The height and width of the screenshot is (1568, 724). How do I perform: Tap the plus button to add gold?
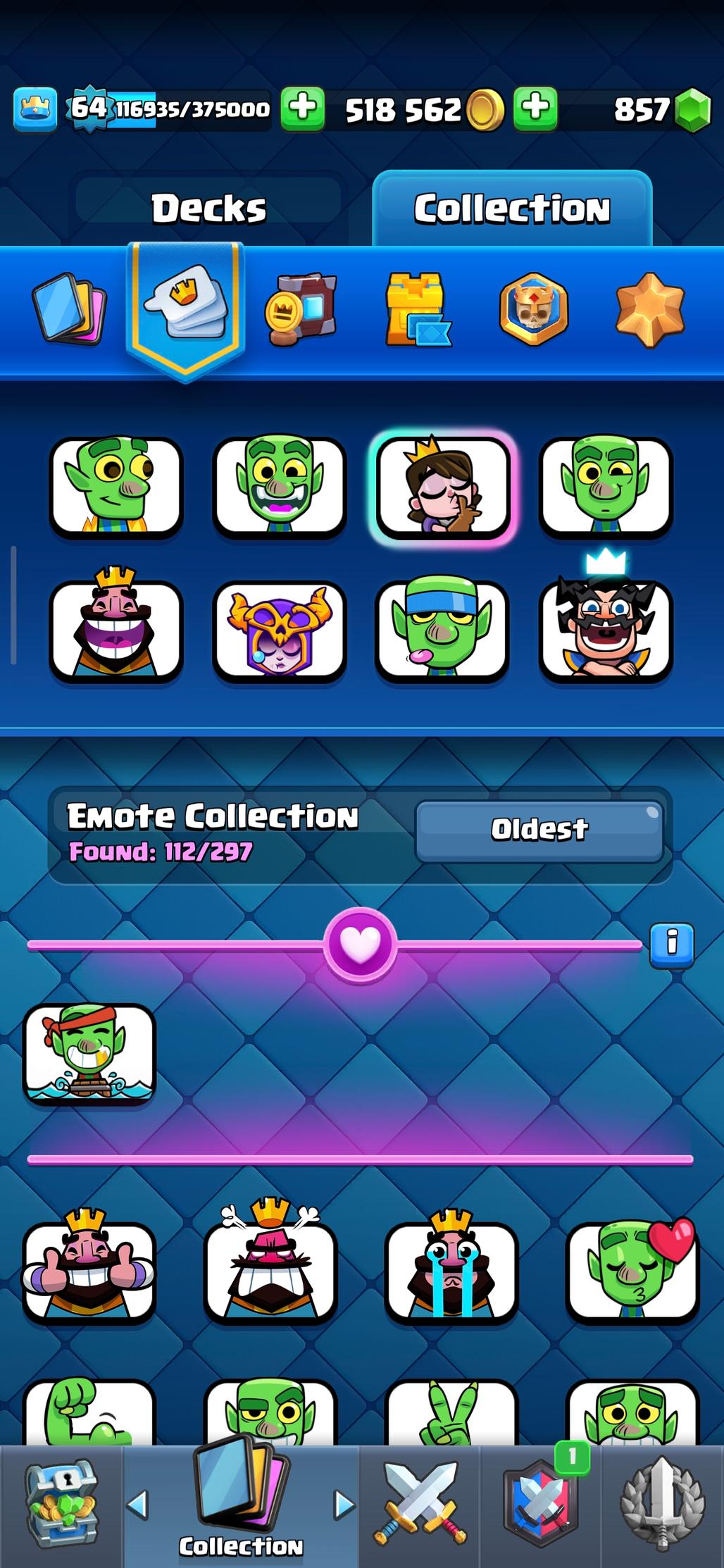click(535, 108)
